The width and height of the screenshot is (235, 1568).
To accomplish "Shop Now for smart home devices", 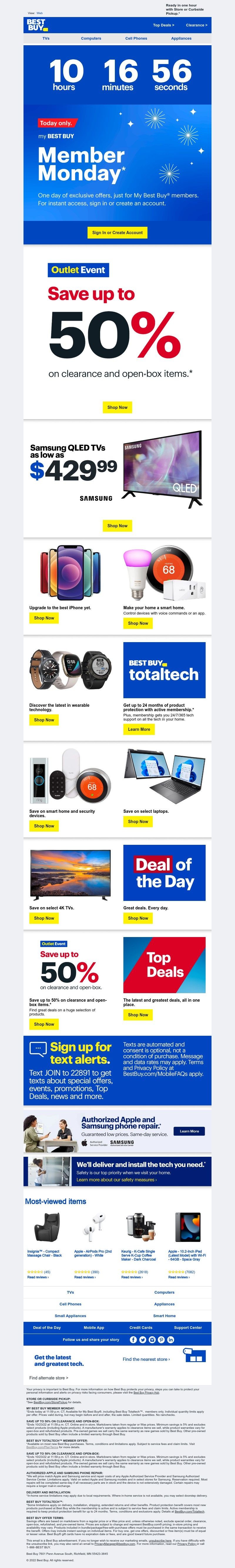I will (137, 623).
